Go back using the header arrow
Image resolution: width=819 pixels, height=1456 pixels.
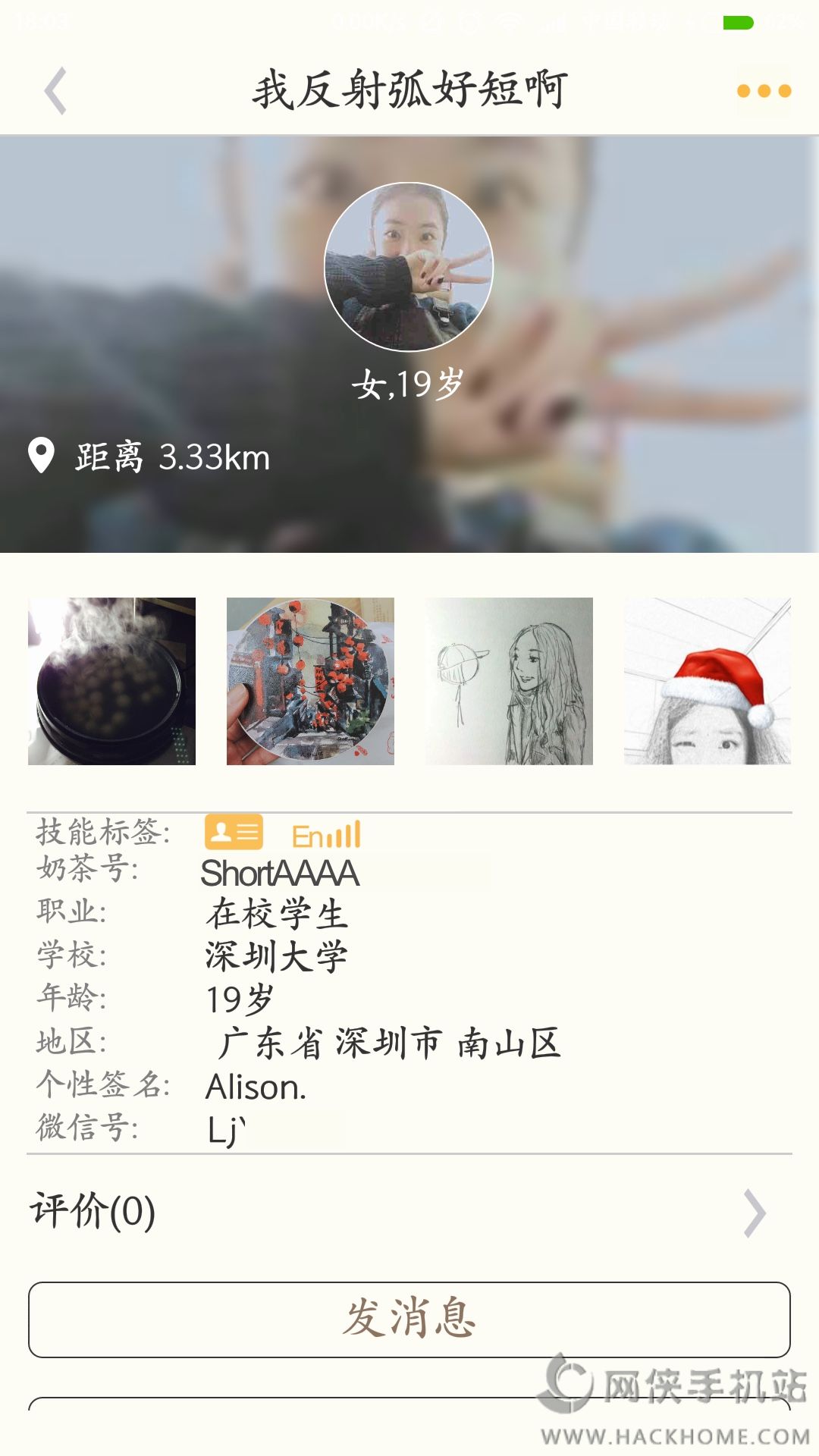tap(55, 91)
